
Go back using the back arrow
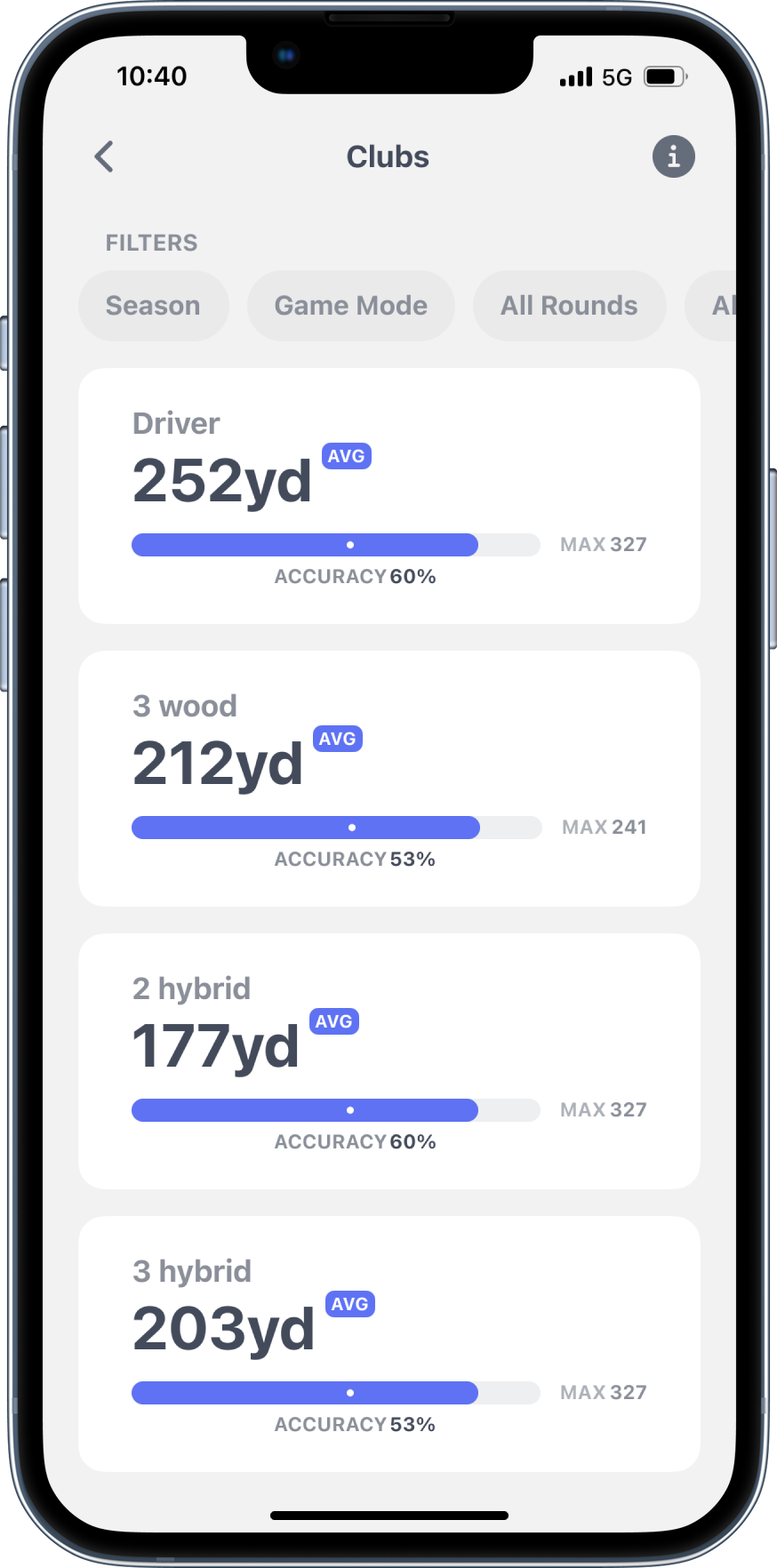tap(104, 156)
